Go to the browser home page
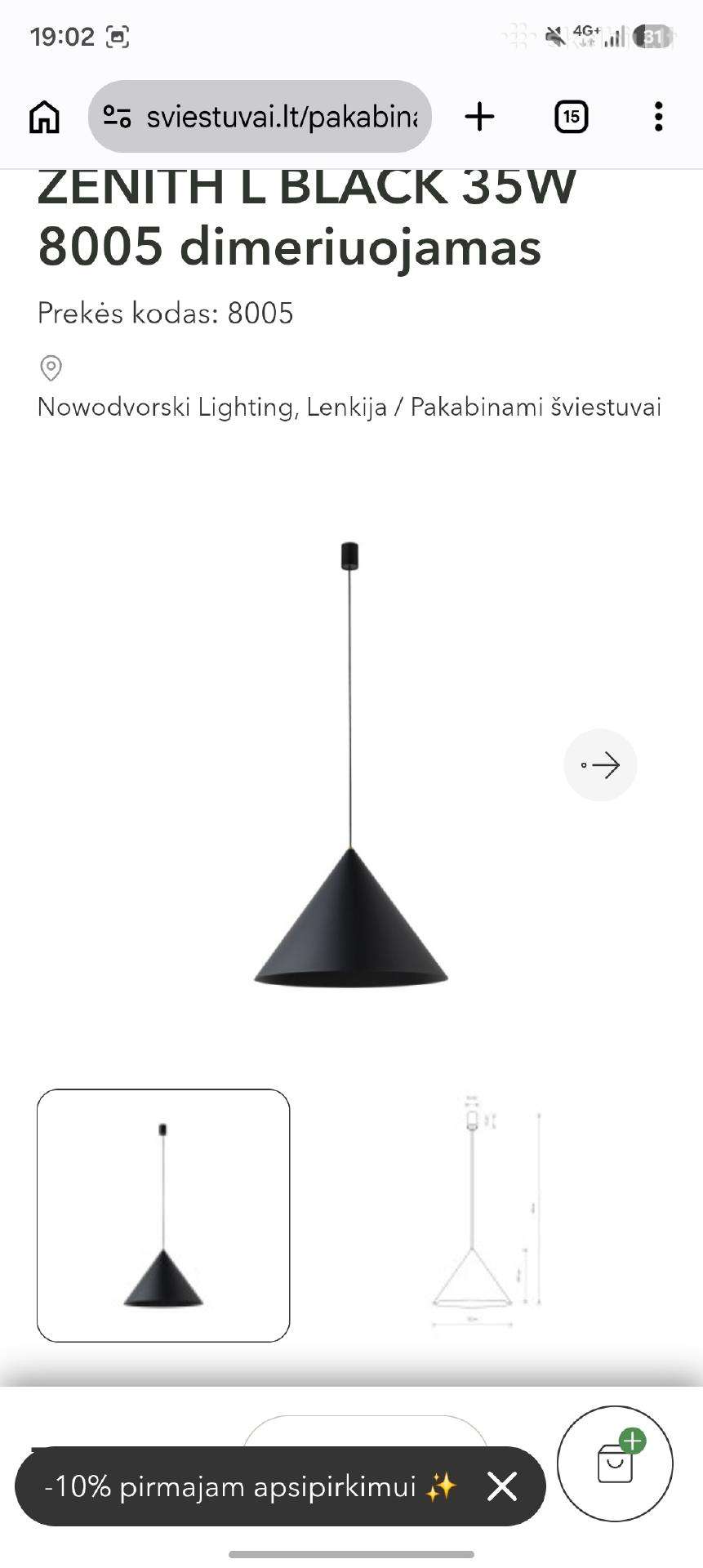 44,117
